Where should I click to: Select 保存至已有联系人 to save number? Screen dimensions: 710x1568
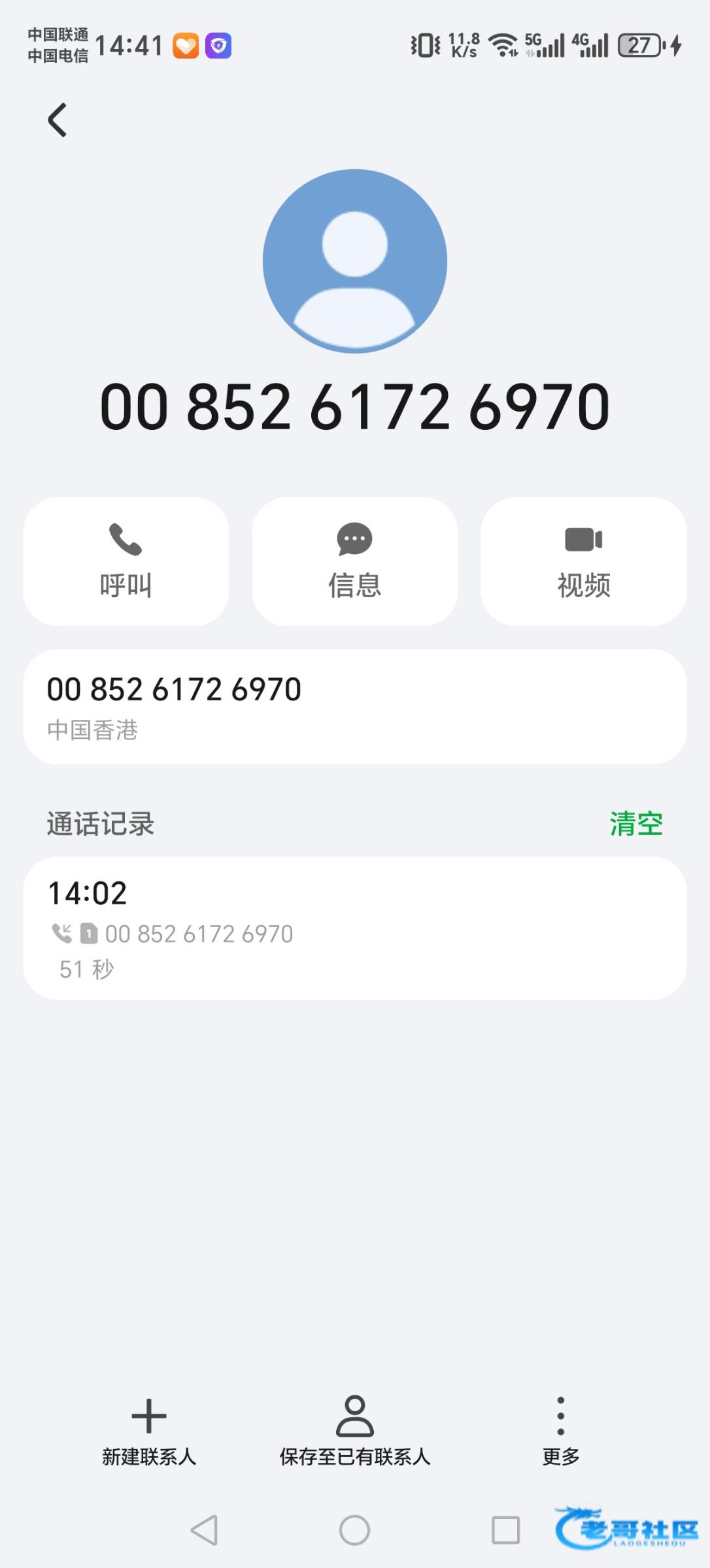(354, 1431)
